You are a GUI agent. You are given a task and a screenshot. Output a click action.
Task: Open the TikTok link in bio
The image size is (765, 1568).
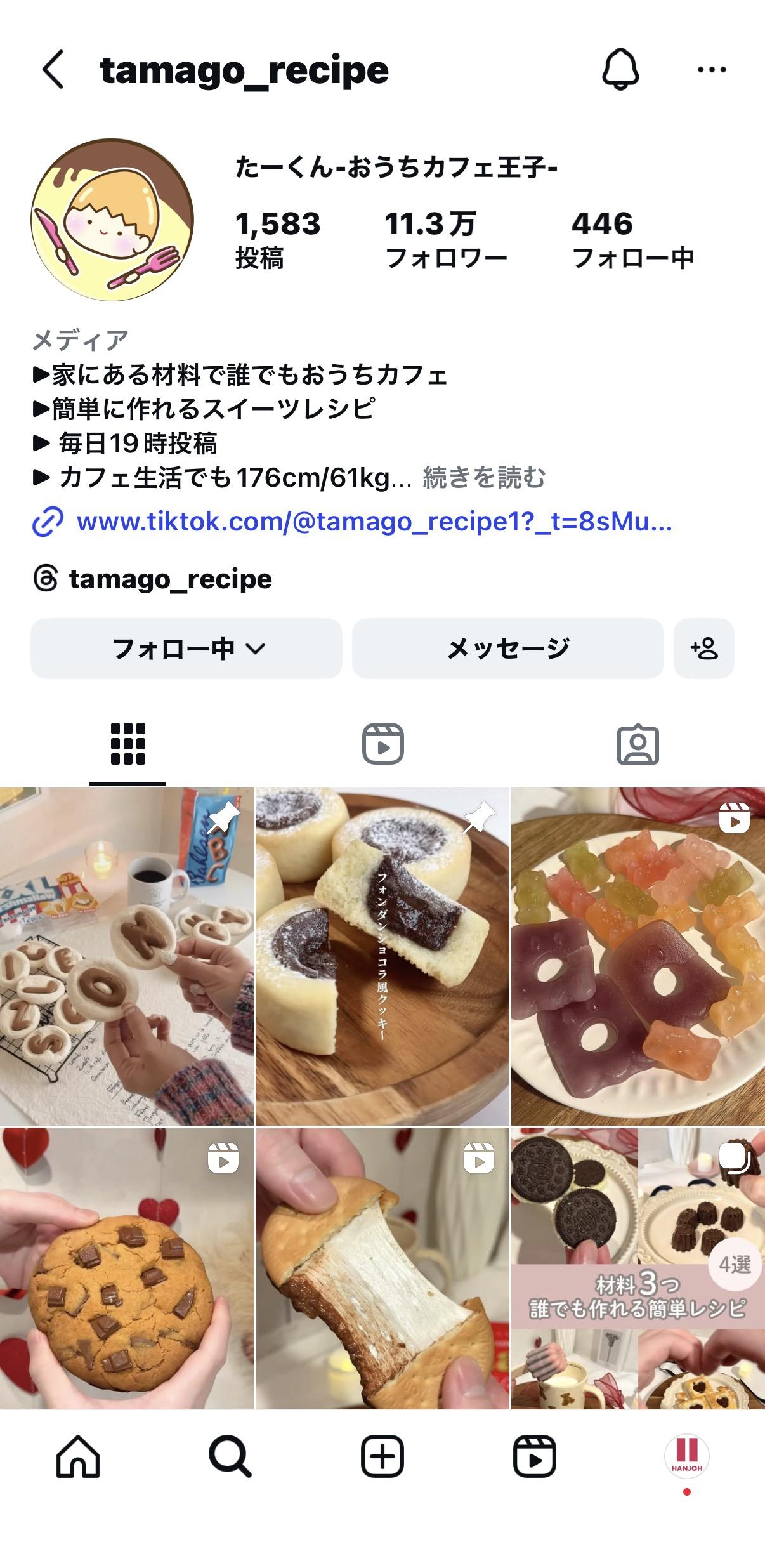click(x=374, y=522)
